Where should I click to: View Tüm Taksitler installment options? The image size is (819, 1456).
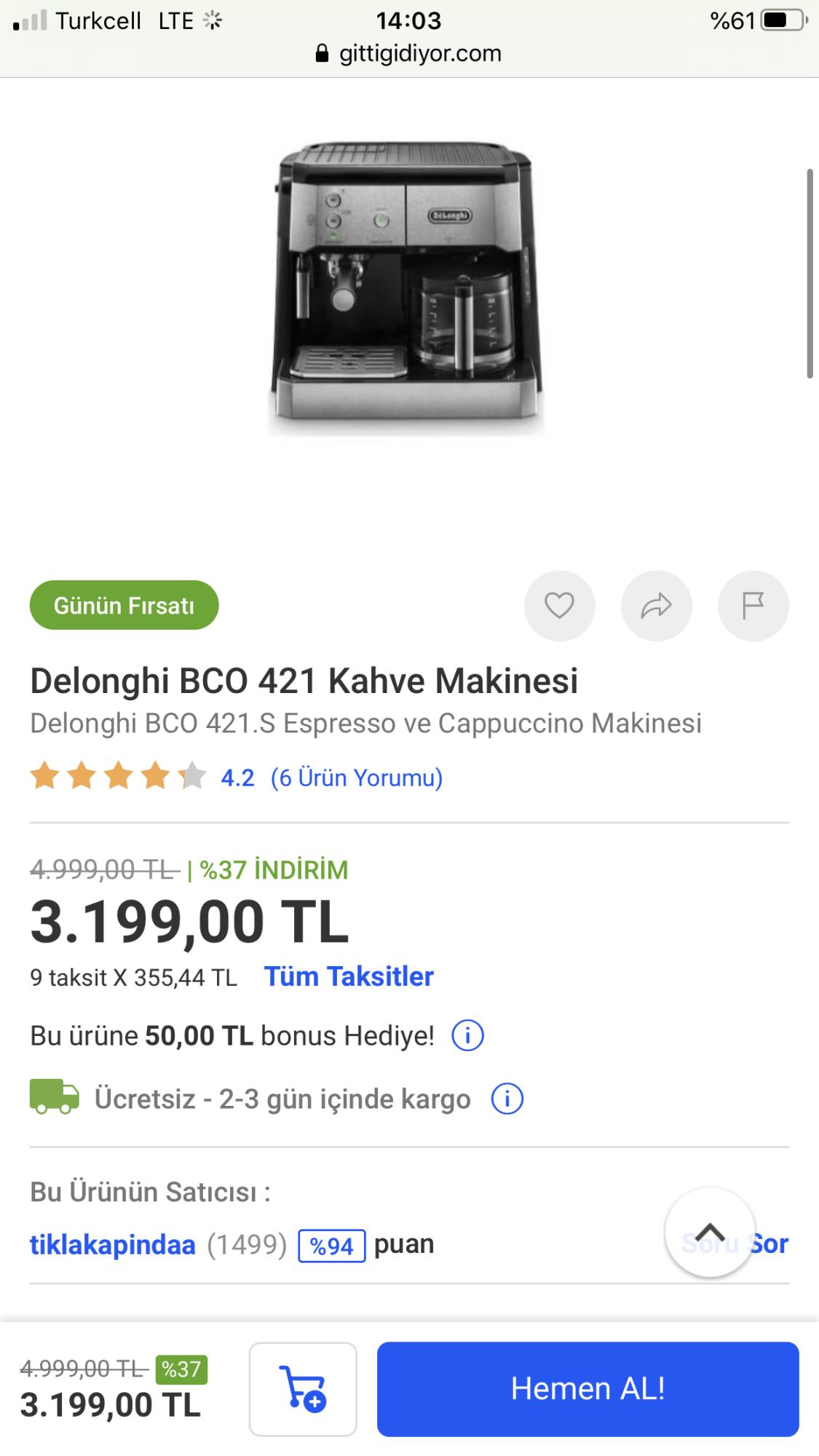pyautogui.click(x=349, y=976)
